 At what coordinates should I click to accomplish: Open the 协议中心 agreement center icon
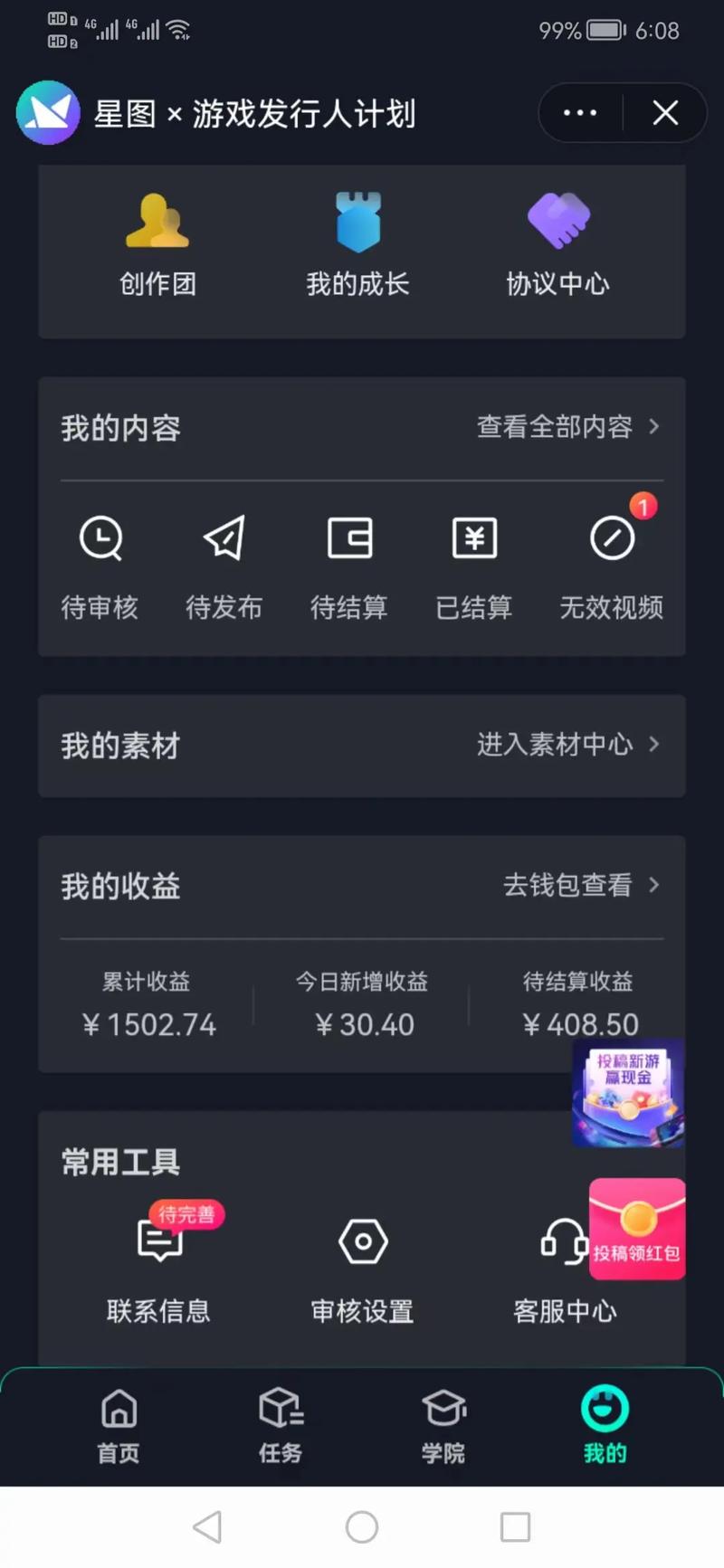557,240
